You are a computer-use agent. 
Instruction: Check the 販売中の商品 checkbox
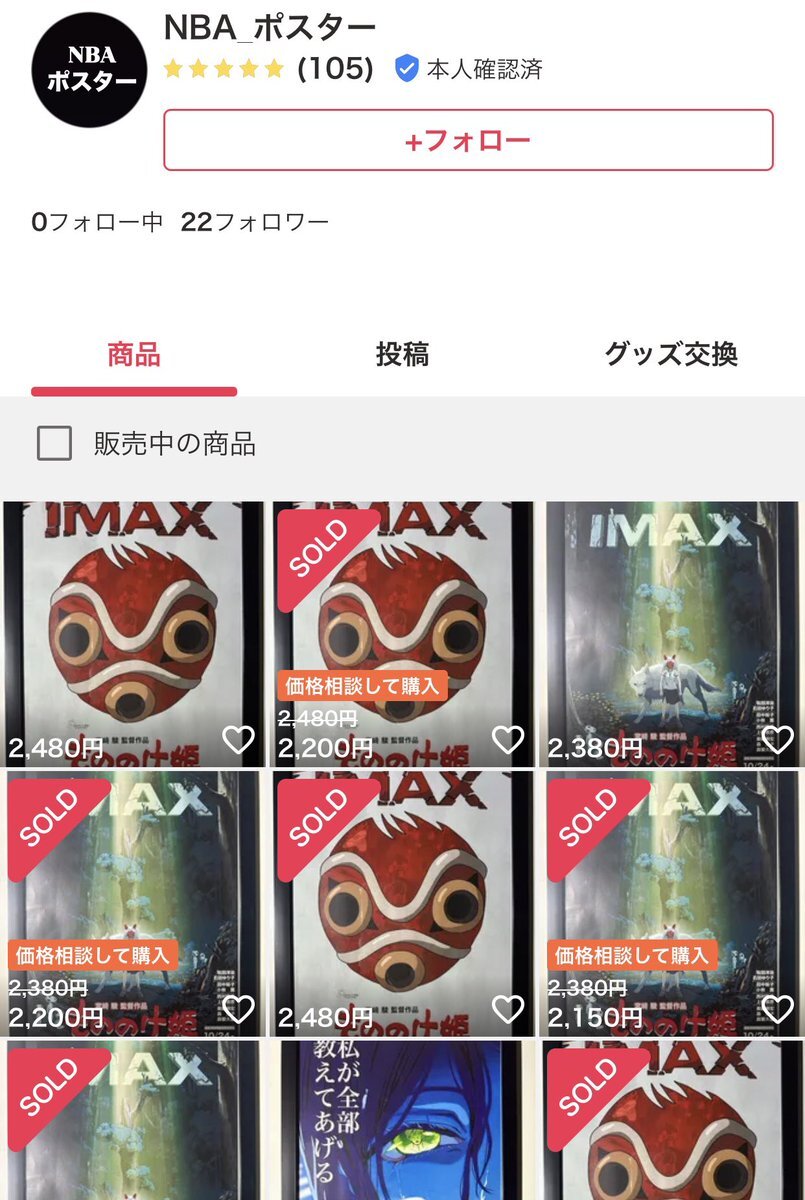point(54,443)
